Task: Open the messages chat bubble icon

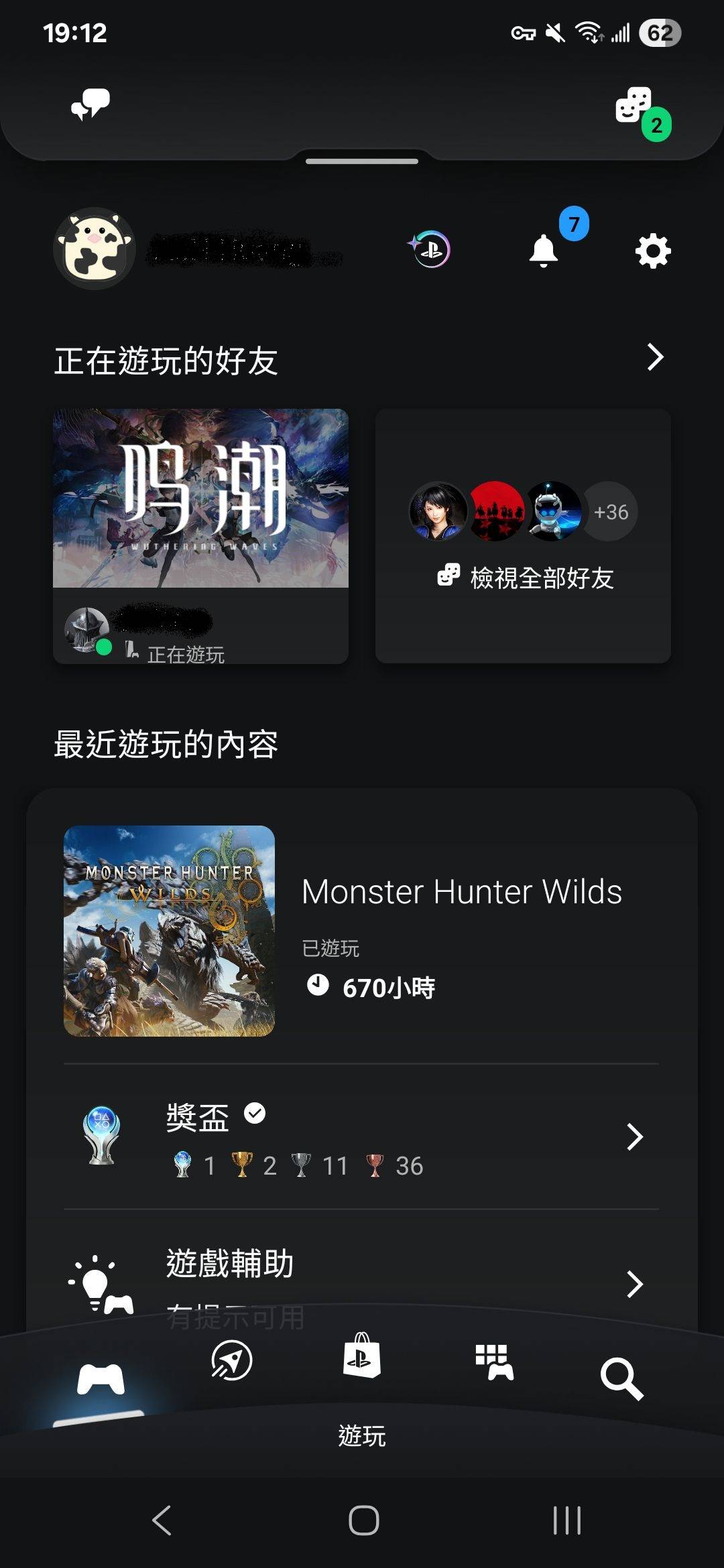Action: [90, 105]
